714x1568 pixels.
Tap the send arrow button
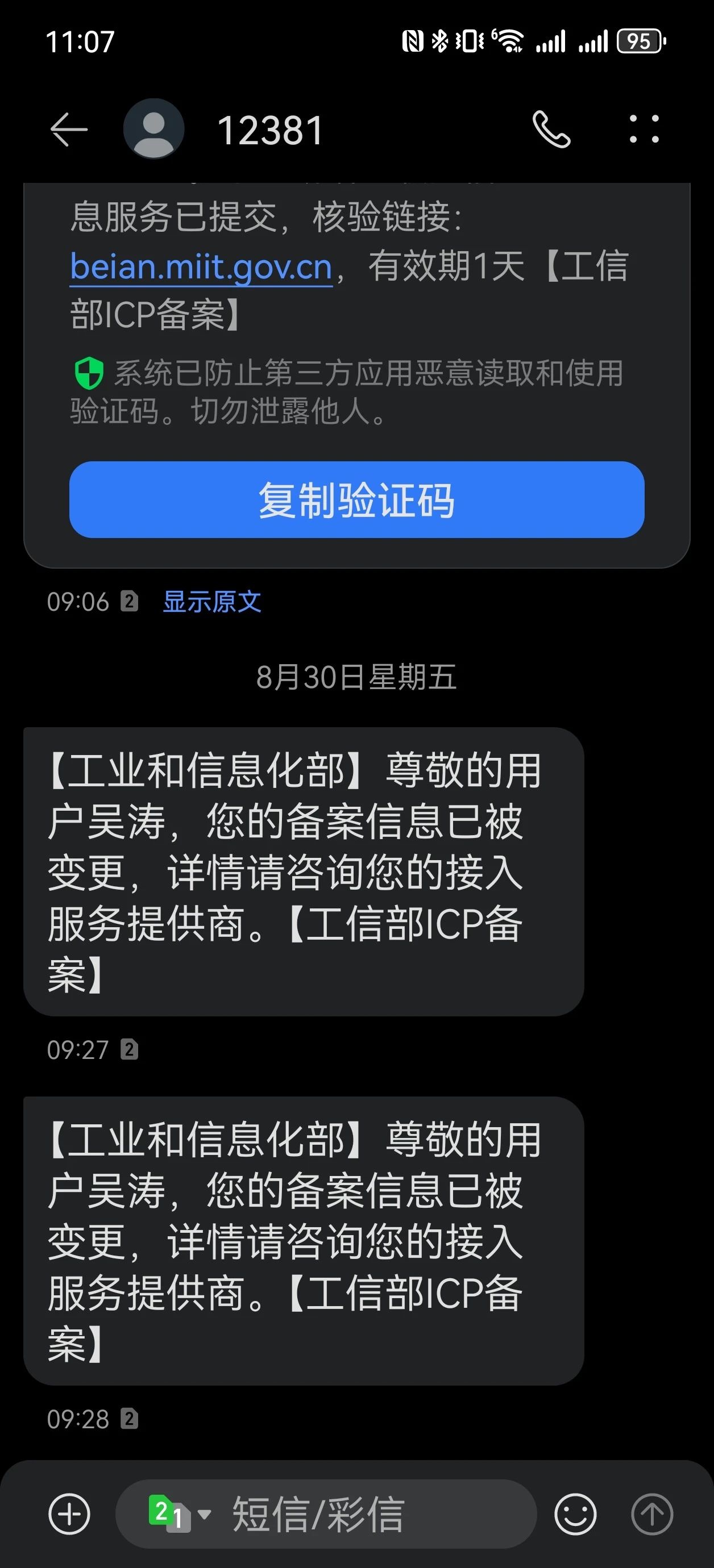[x=652, y=1514]
